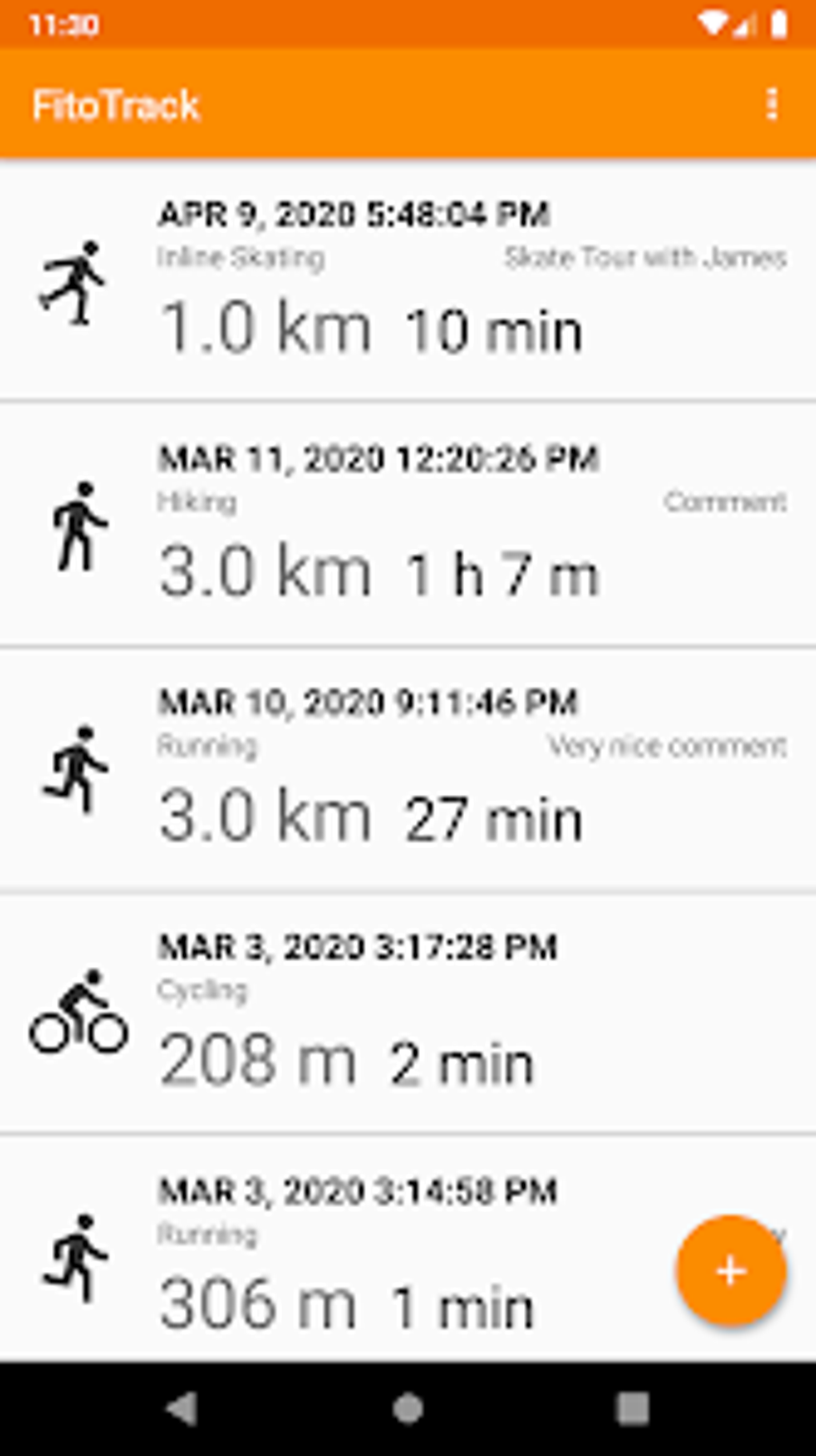Screen dimensions: 816x1456
Task: Add a new workout with plus button
Action: pos(730,1270)
